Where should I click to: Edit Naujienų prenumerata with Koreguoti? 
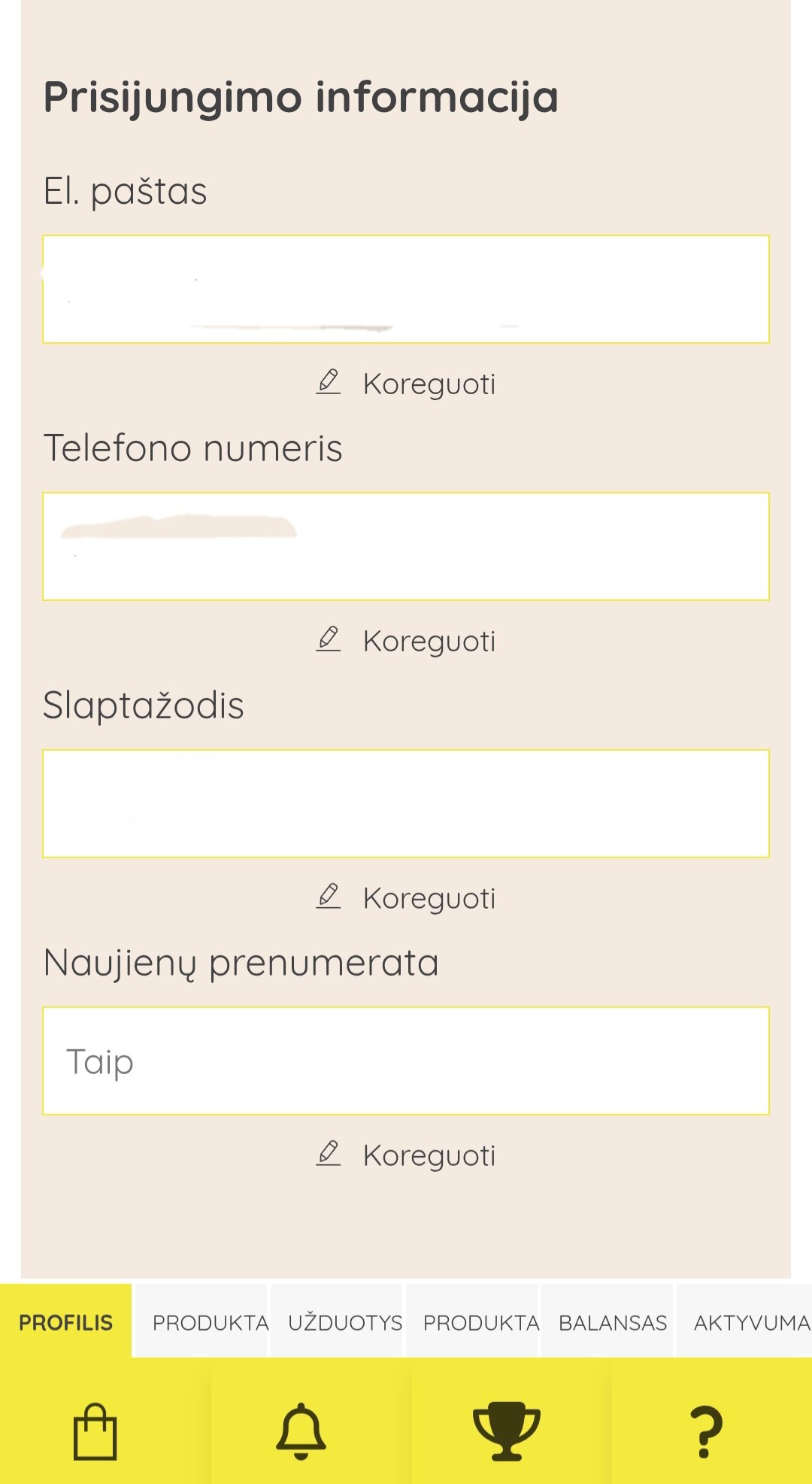pos(406,1155)
